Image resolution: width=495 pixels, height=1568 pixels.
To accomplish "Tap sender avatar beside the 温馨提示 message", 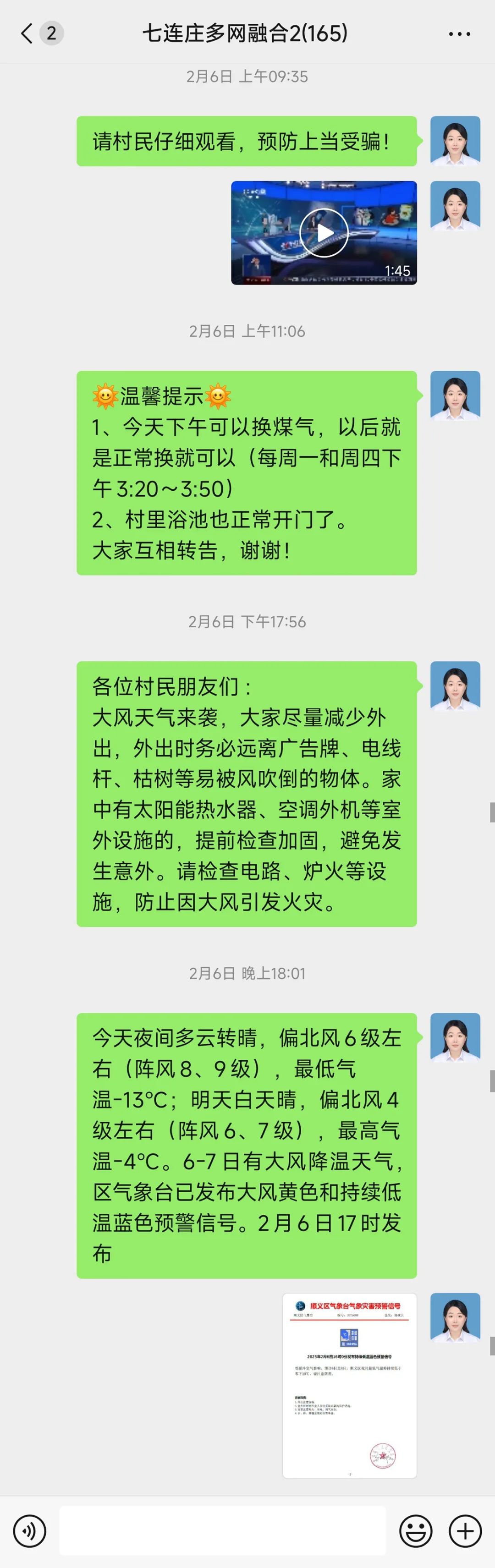I will (455, 395).
